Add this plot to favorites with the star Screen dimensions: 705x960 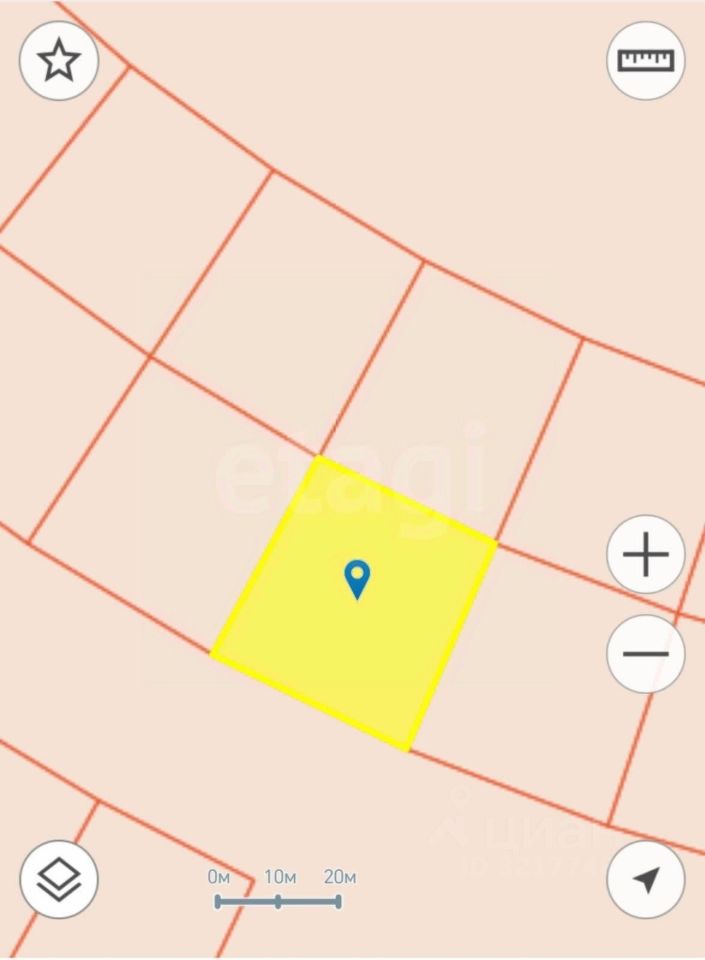coord(59,61)
